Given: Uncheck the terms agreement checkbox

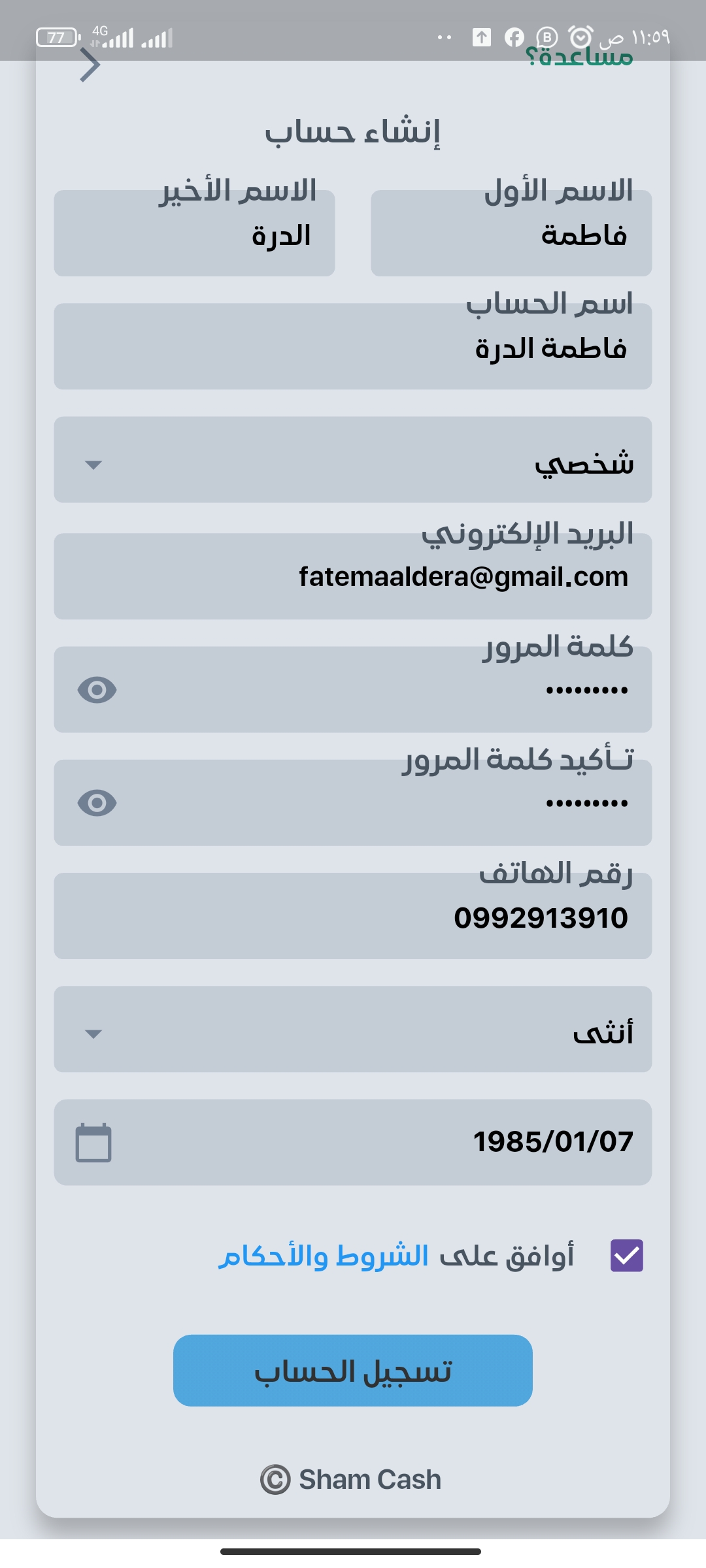Looking at the screenshot, I should click(x=627, y=1256).
